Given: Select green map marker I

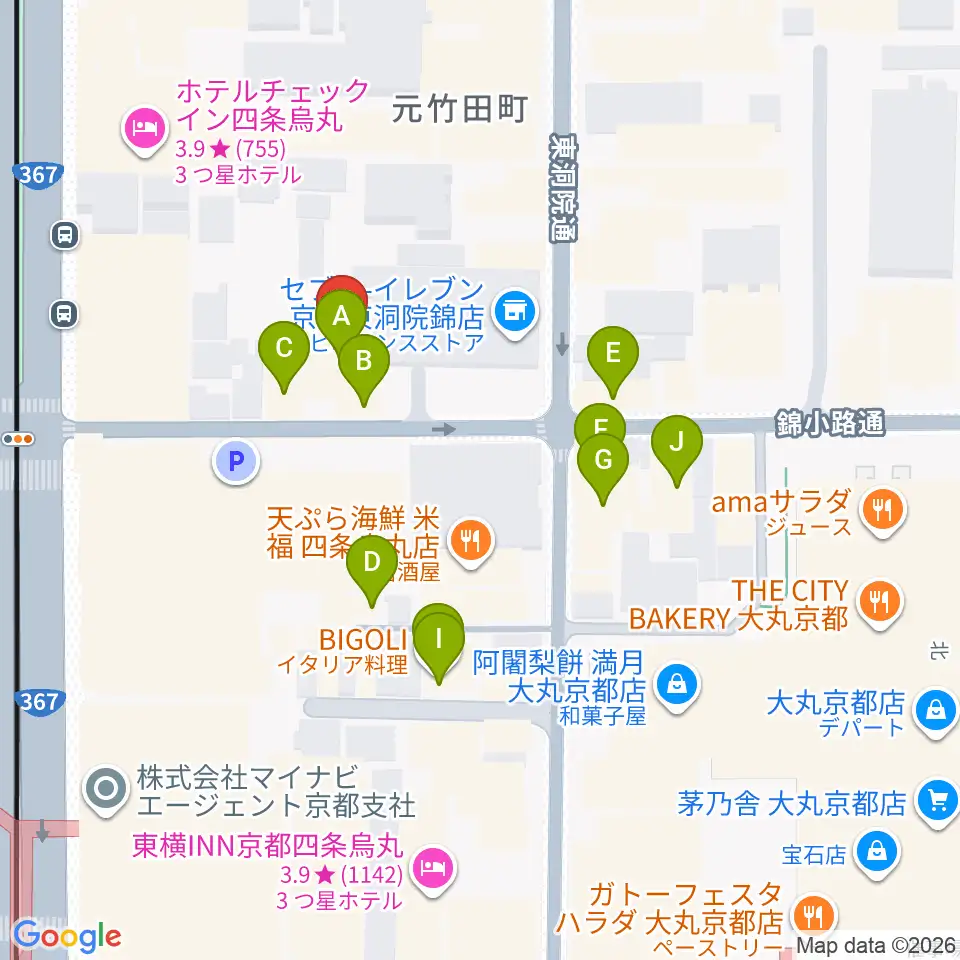Looking at the screenshot, I should 439,640.
